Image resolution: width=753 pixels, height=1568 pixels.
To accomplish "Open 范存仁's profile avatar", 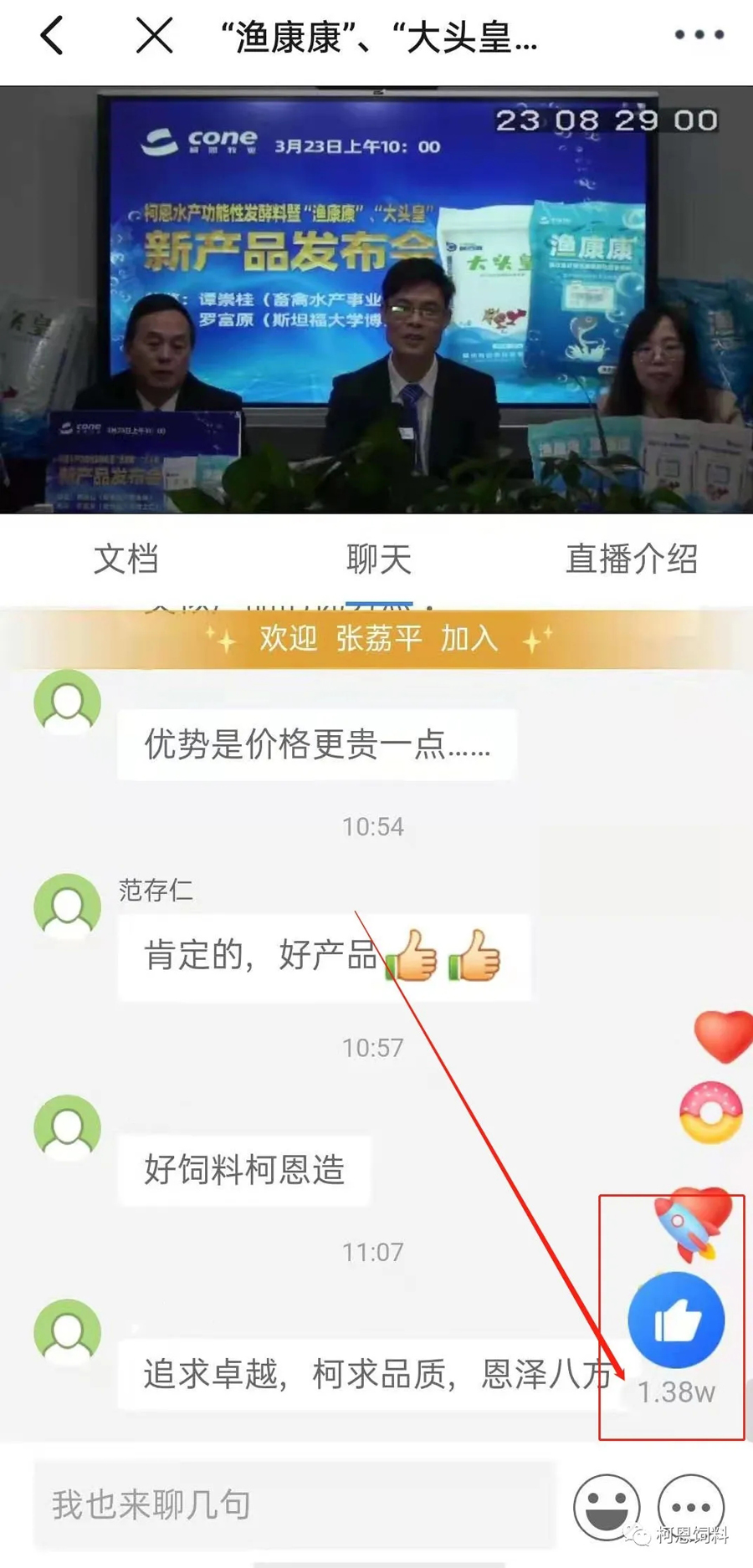I will (x=67, y=907).
